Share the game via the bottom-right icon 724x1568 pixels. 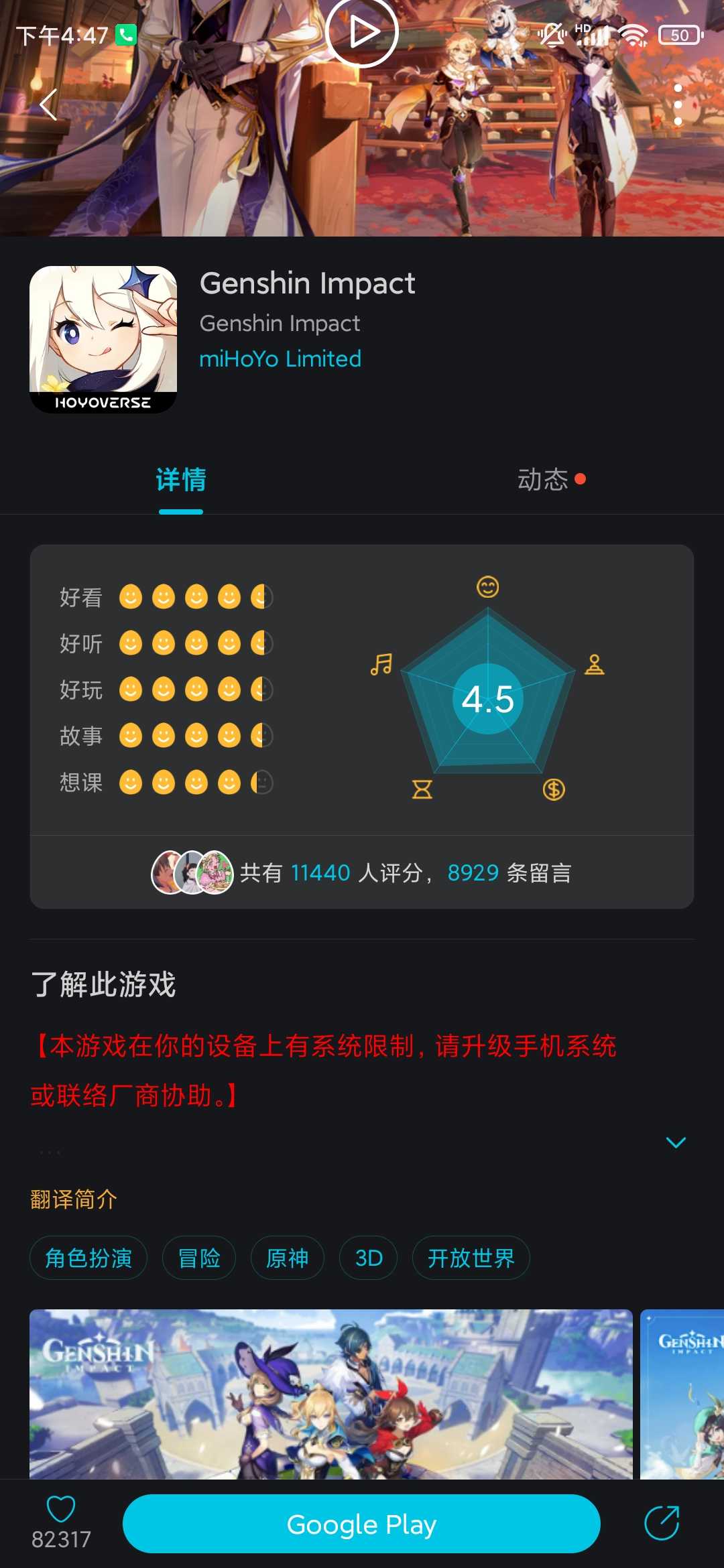pos(662,1523)
